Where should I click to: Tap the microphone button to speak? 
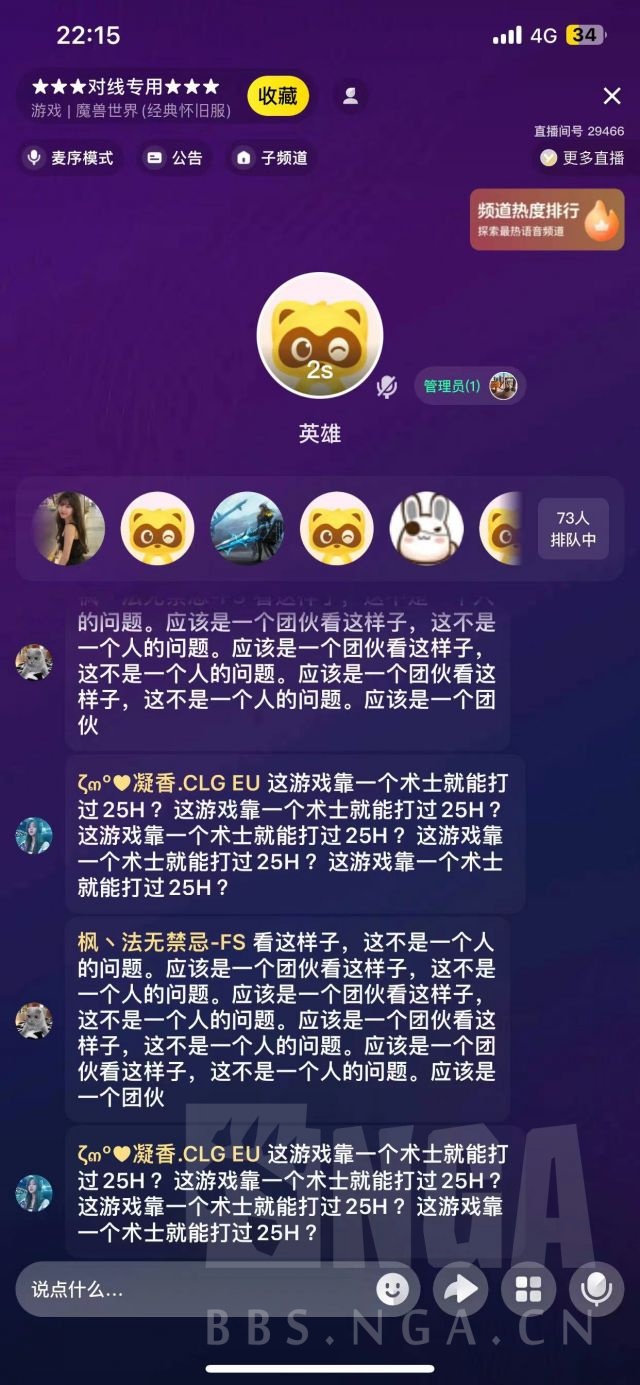pos(596,1289)
